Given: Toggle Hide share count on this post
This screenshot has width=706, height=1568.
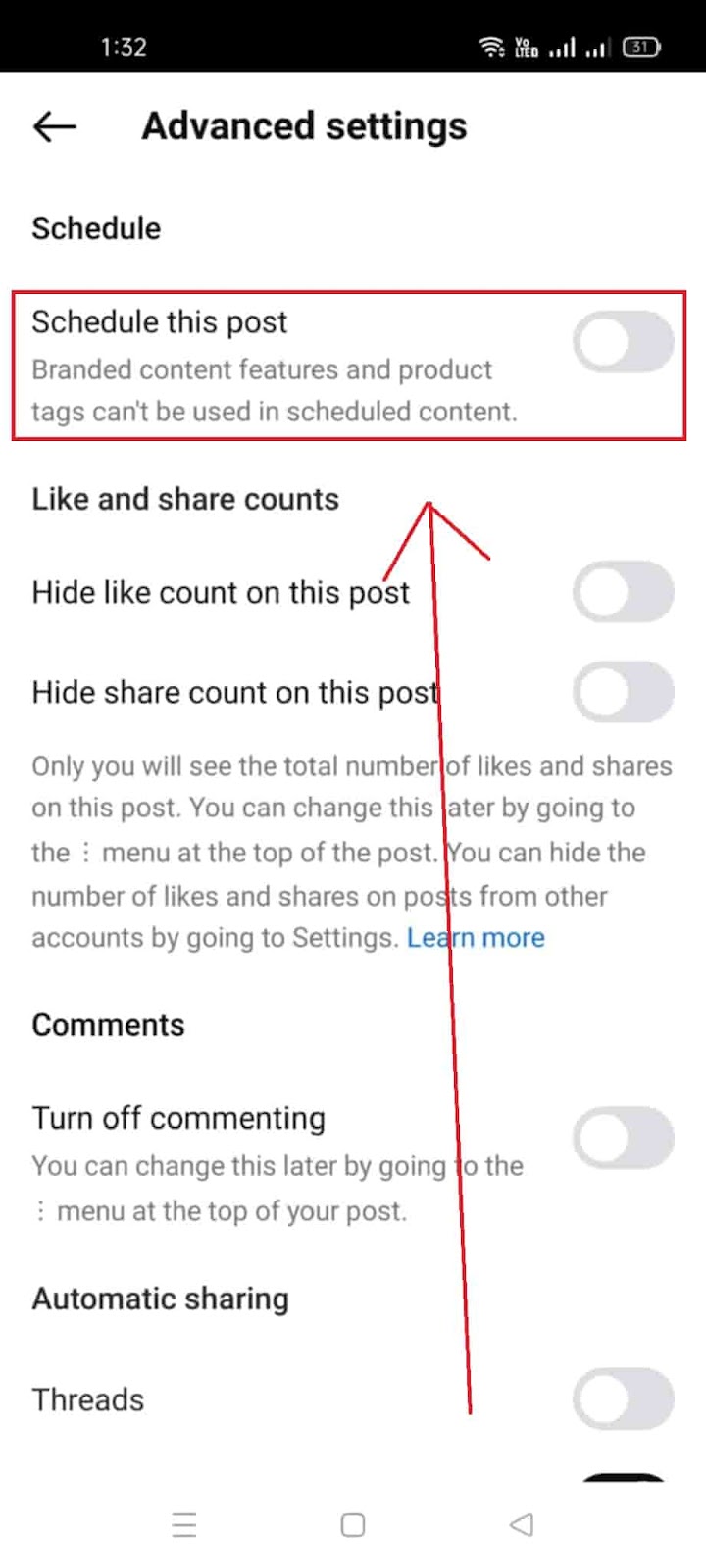Looking at the screenshot, I should tap(624, 692).
